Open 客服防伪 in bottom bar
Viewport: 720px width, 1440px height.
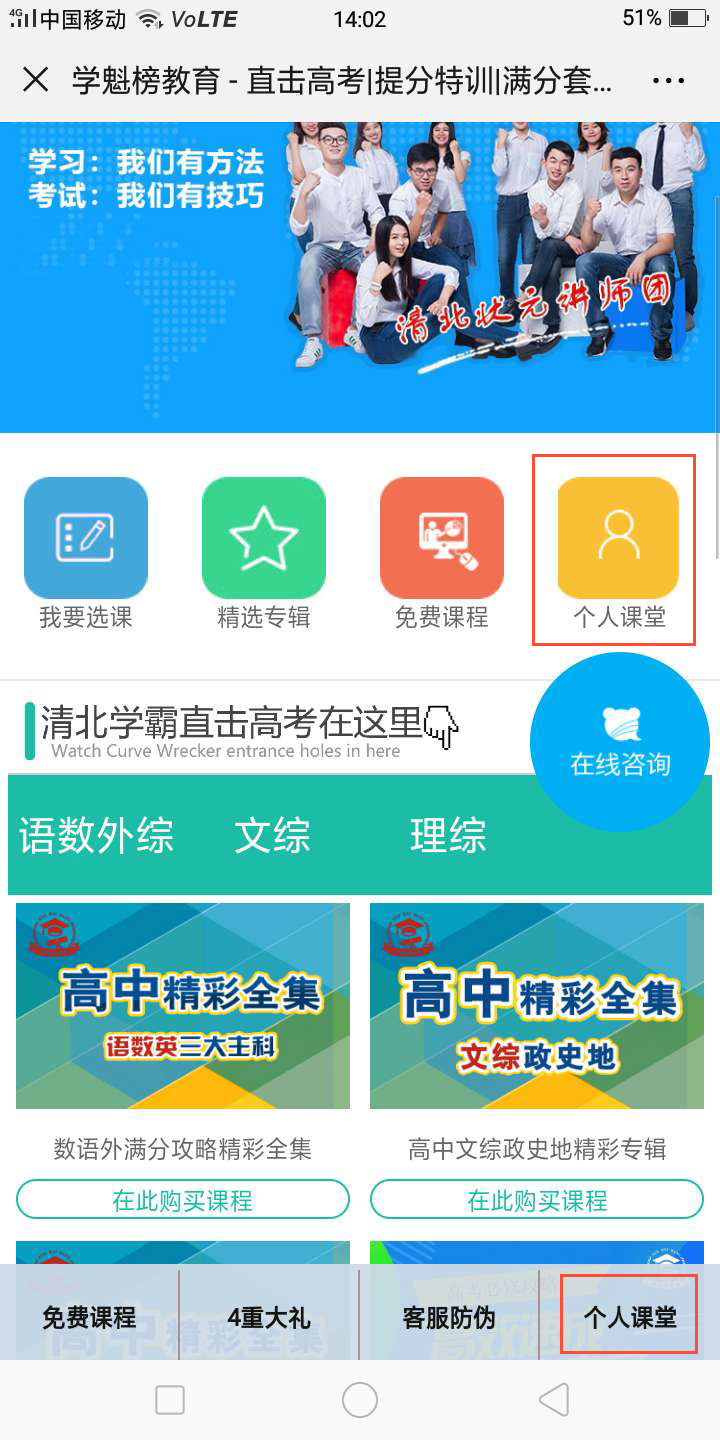[x=449, y=1317]
